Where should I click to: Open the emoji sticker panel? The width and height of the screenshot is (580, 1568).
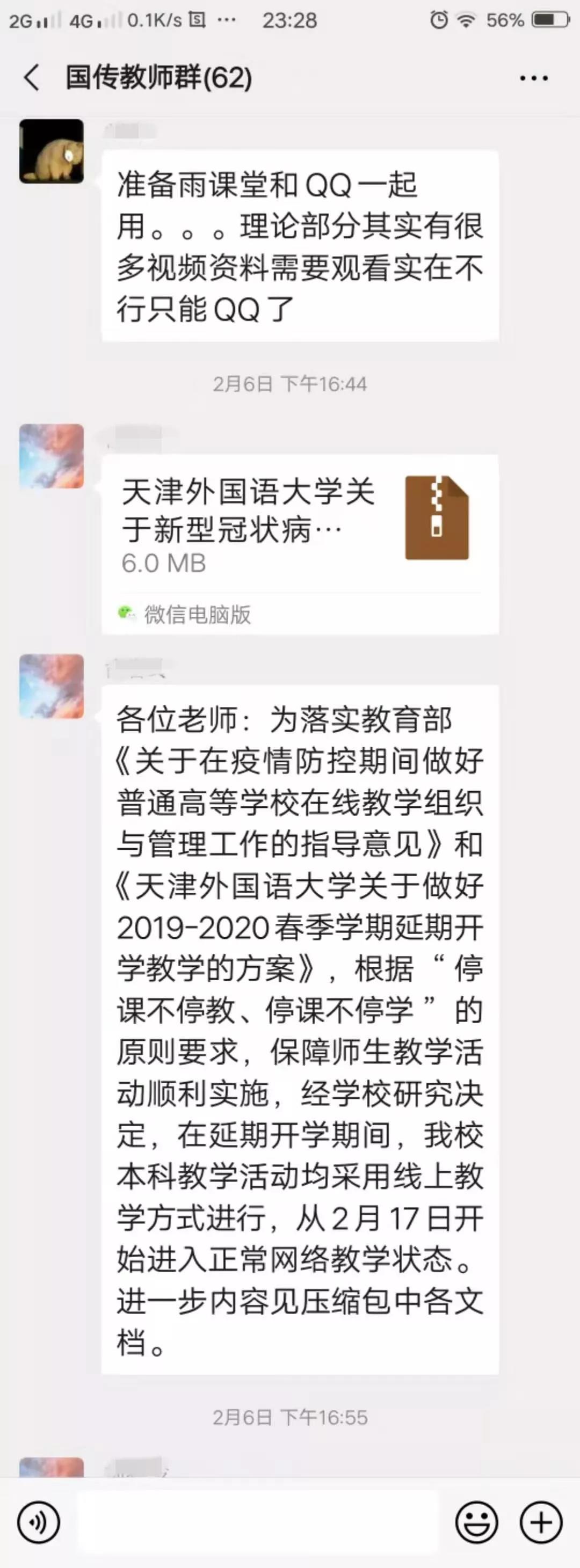476,1522
